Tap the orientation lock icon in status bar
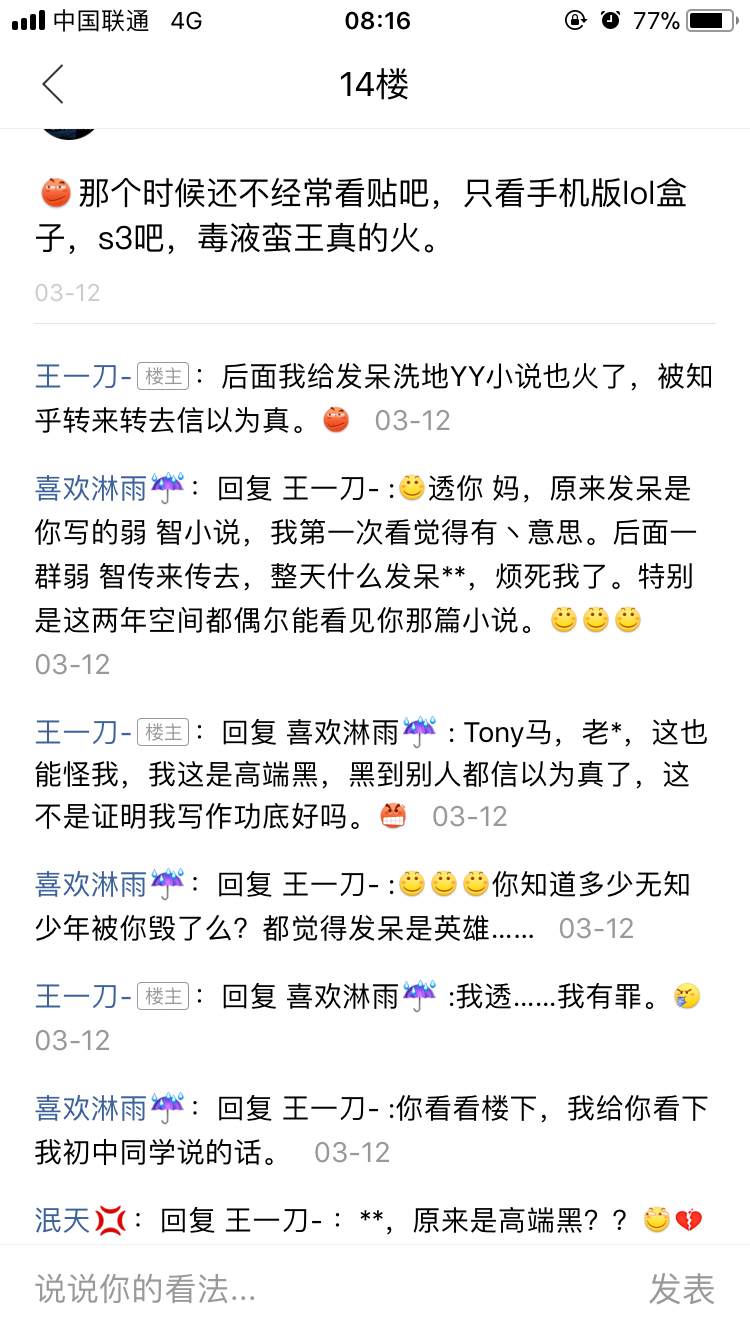 pyautogui.click(x=574, y=19)
